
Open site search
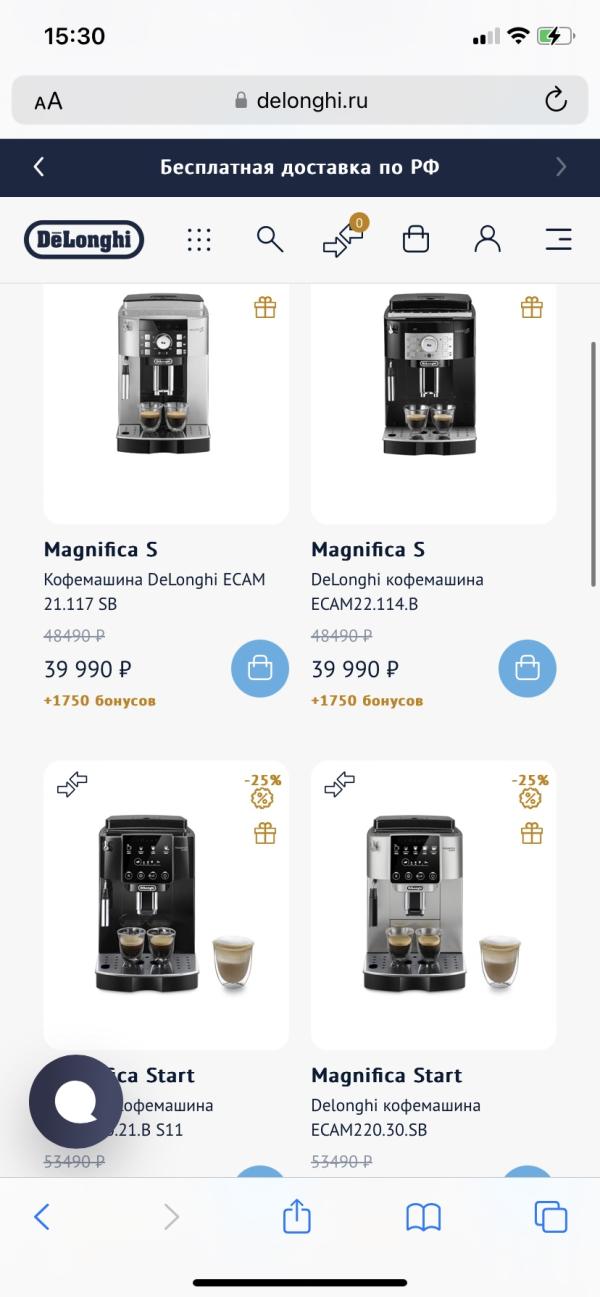pyautogui.click(x=270, y=239)
